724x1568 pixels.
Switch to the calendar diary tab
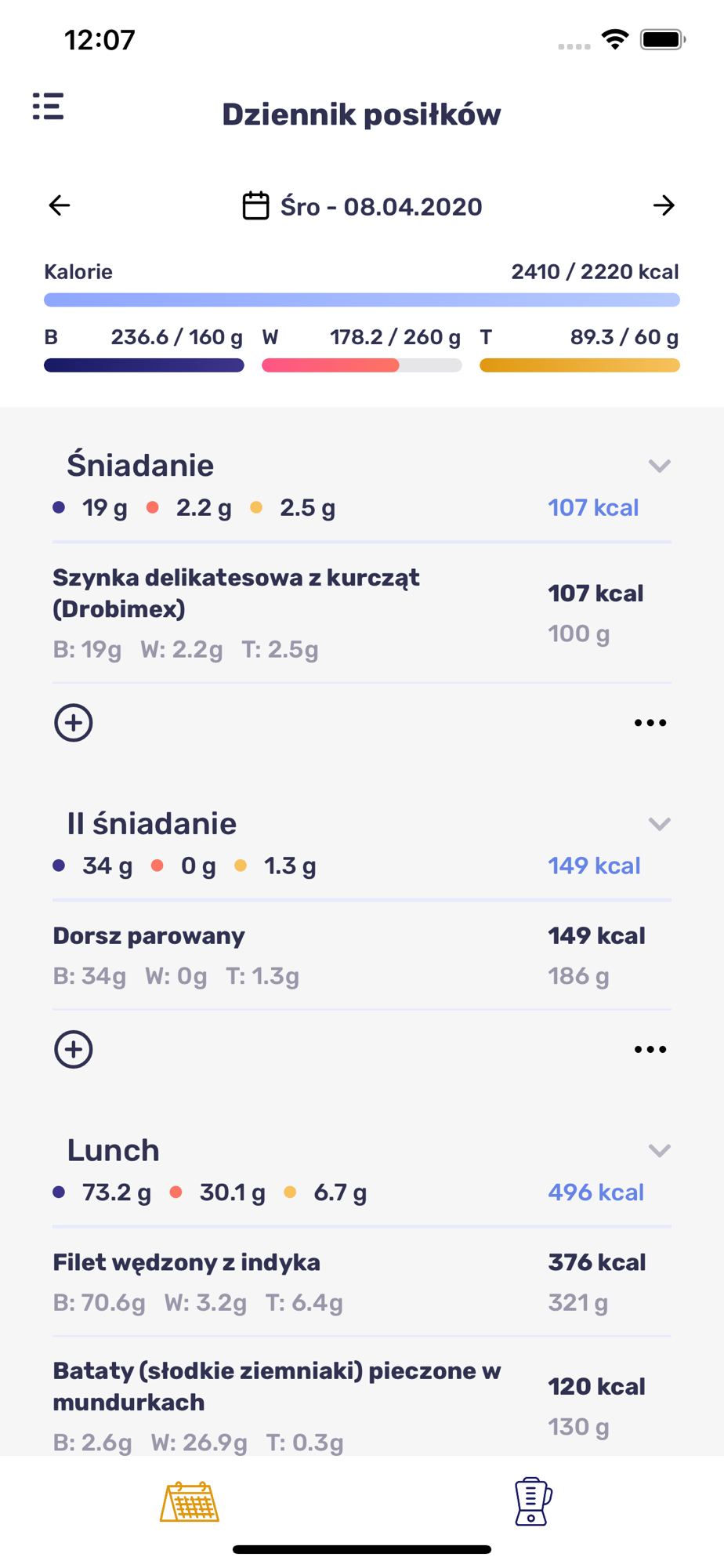point(190,1502)
